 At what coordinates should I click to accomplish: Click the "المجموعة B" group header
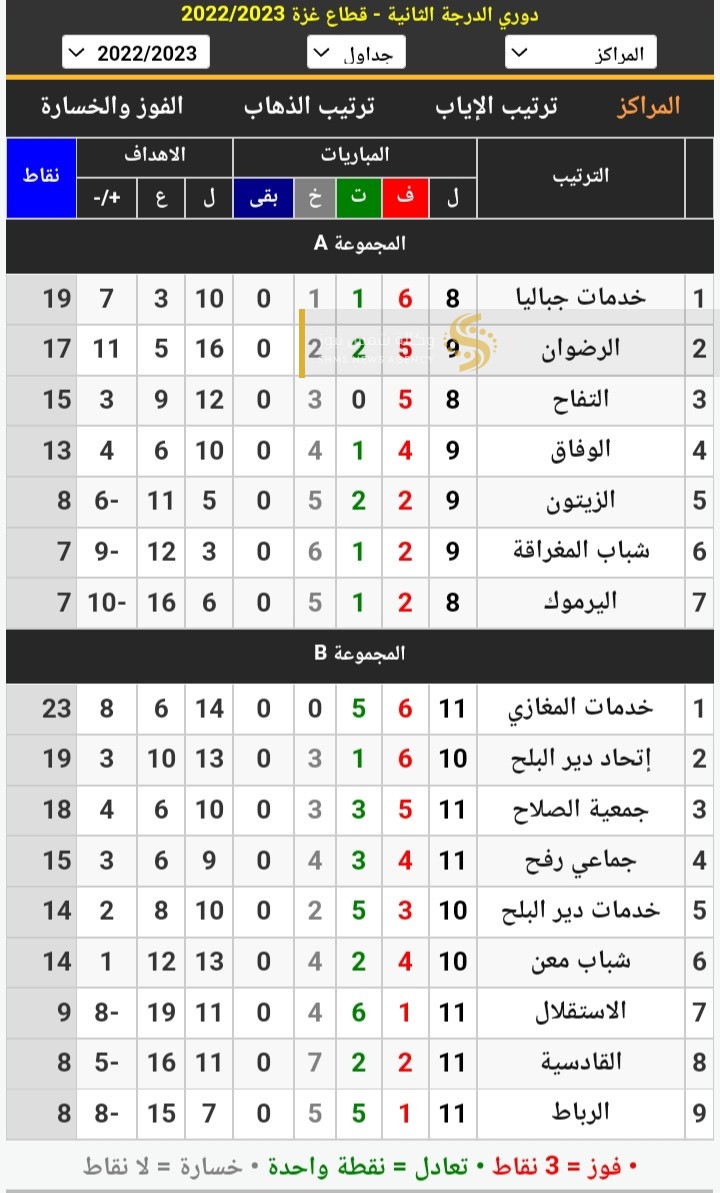coord(360,656)
